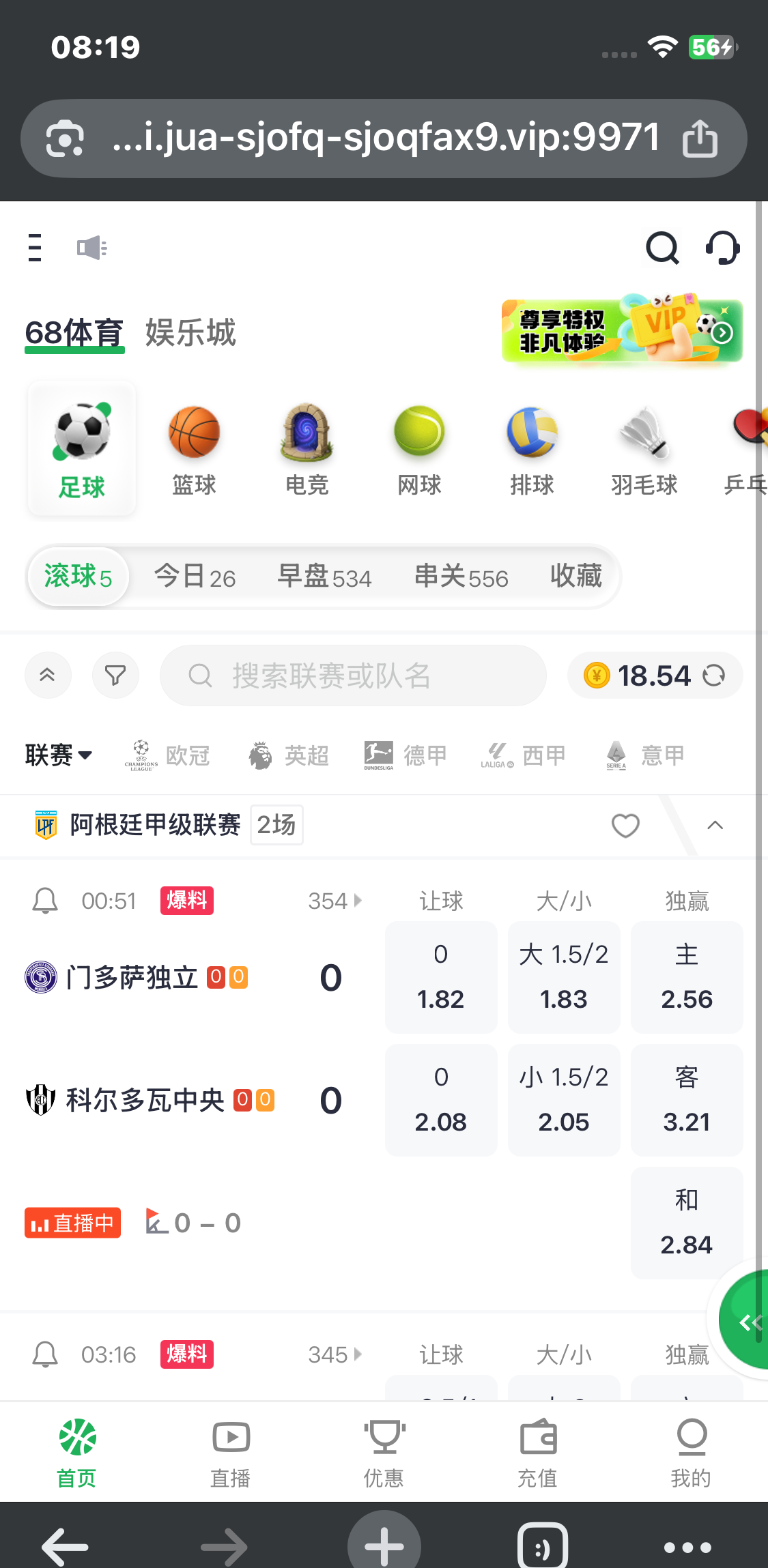768x1568 pixels.
Task: Open the filter funnel icon
Action: point(115,676)
